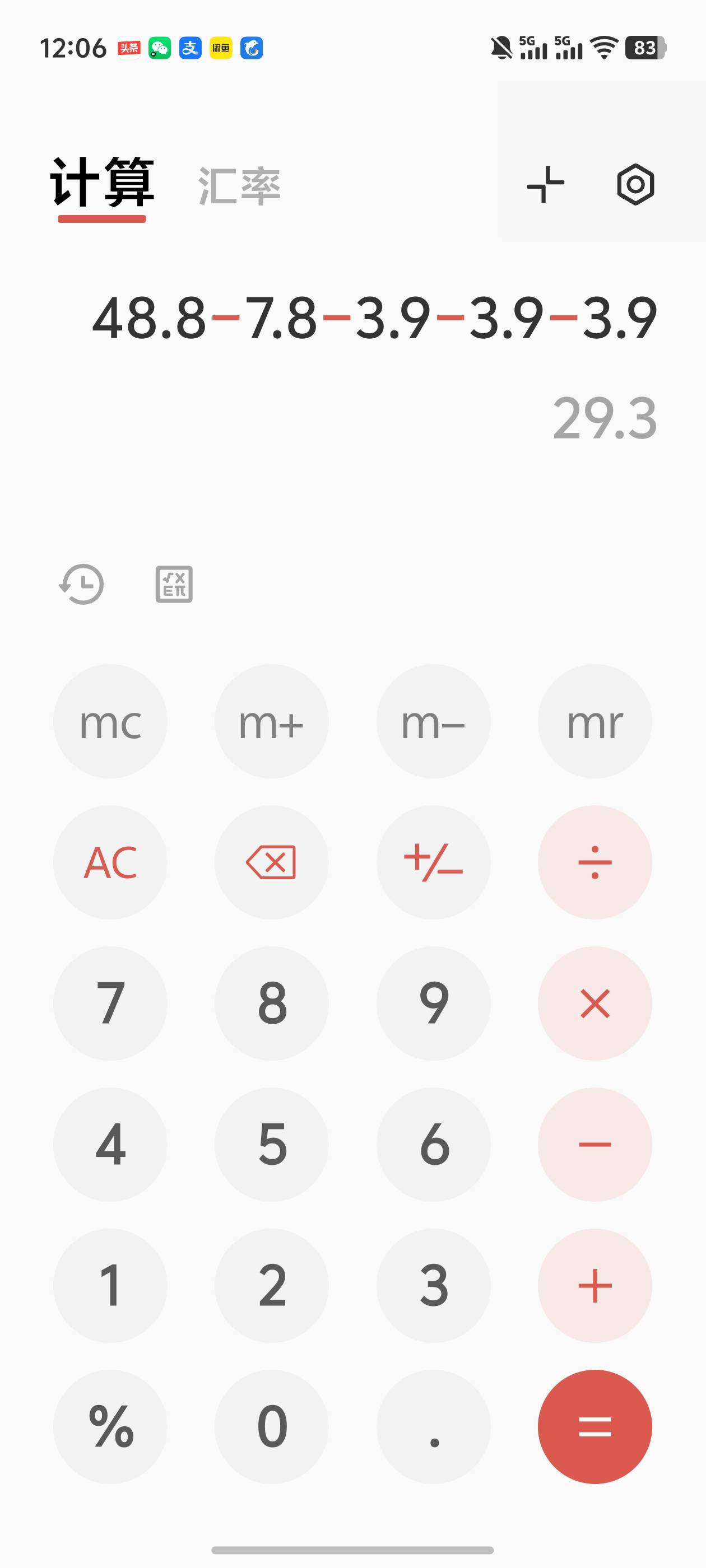Recall memory with mr
Viewport: 706px width, 1568px height.
click(594, 721)
